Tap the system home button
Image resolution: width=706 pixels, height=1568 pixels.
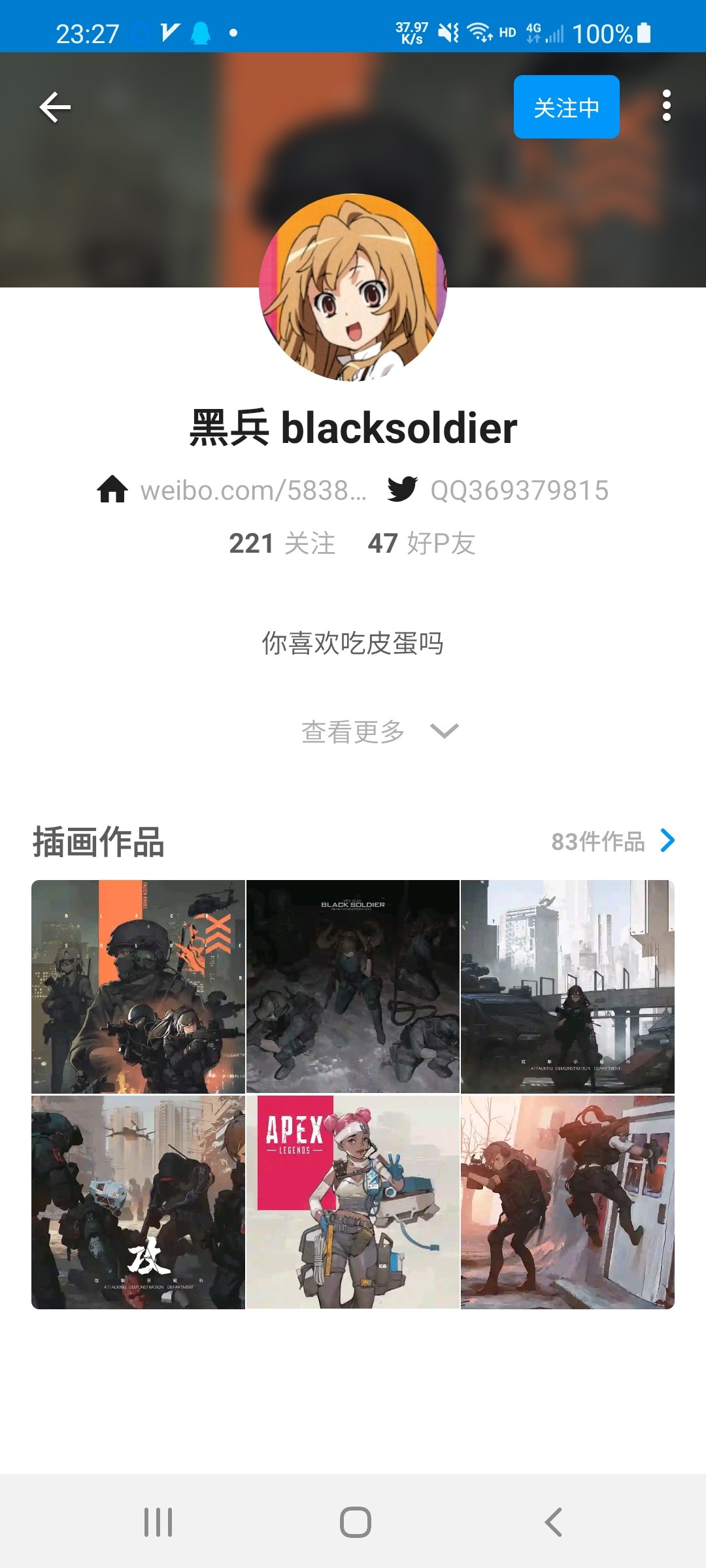click(356, 1522)
